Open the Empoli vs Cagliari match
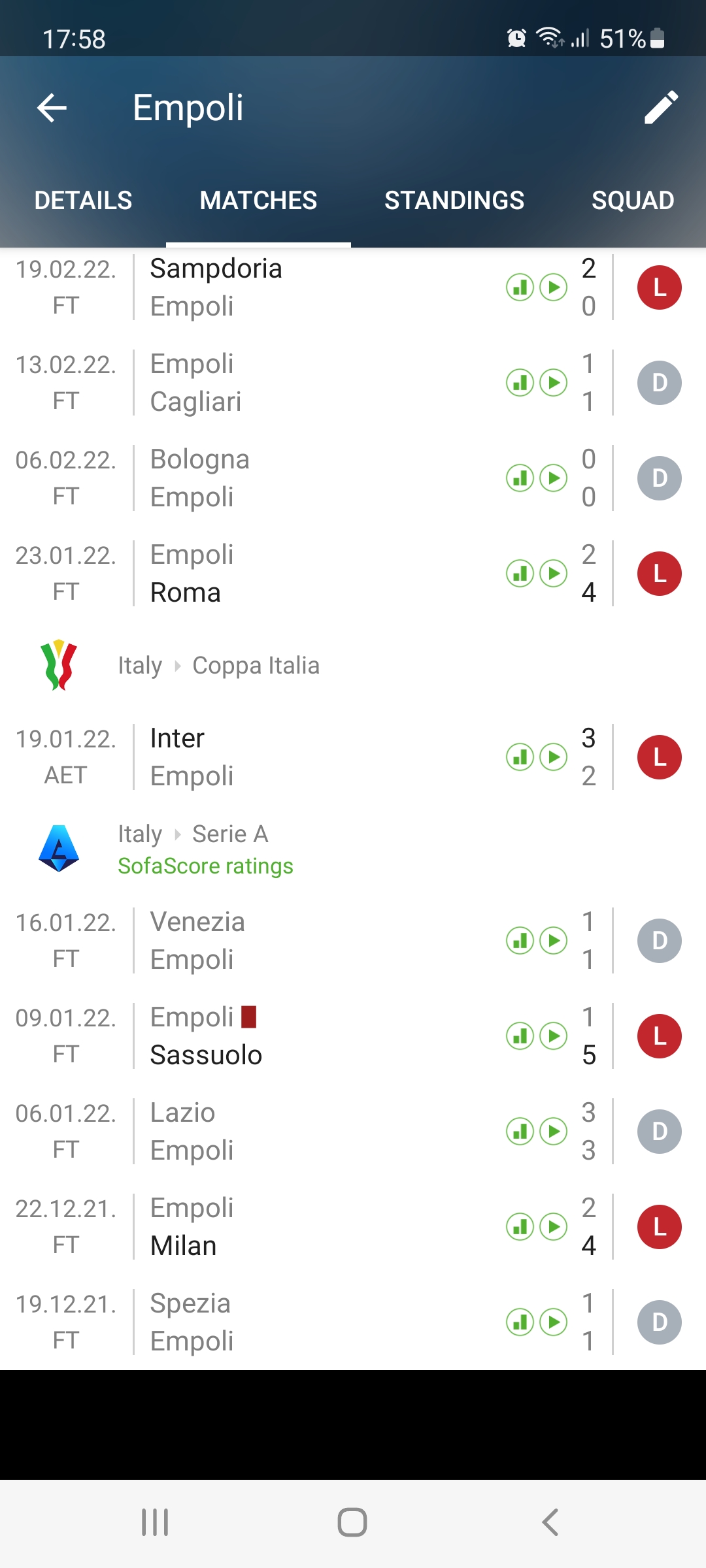 pyautogui.click(x=353, y=383)
